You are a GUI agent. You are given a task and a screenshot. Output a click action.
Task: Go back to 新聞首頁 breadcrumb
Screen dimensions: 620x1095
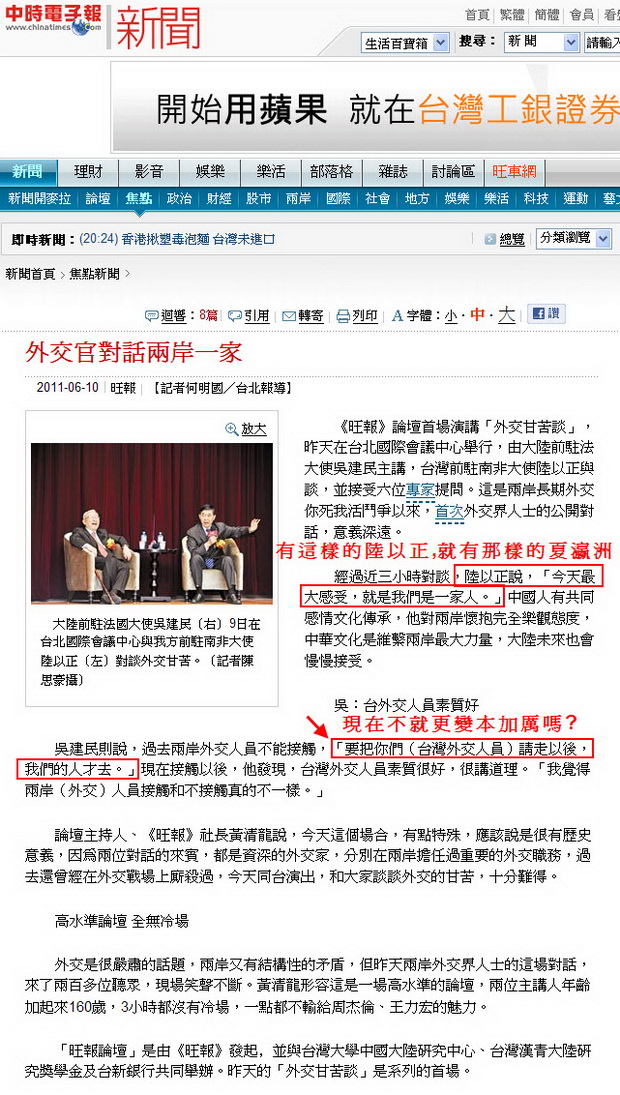(x=30, y=274)
